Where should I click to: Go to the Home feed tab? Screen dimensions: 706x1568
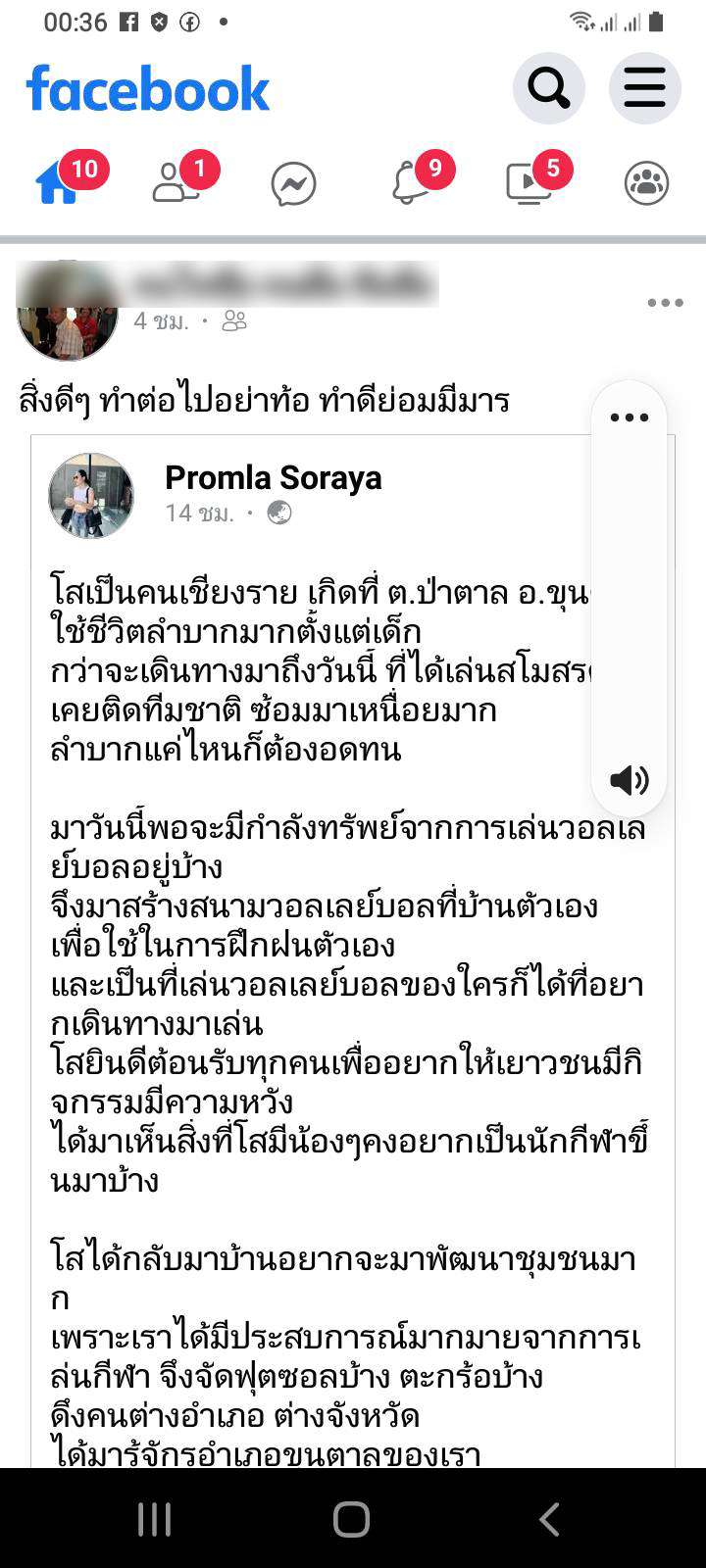tap(59, 183)
